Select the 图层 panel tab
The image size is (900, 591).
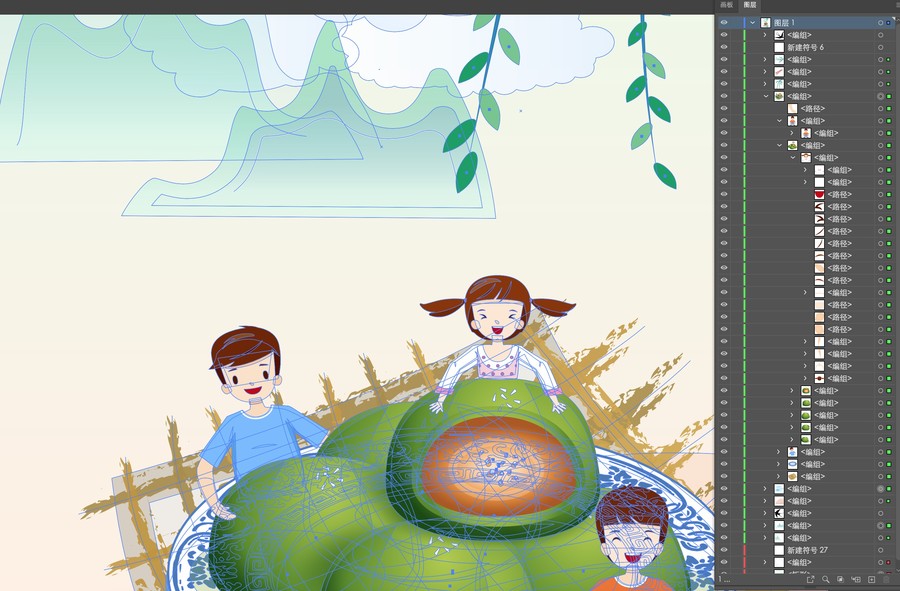pos(750,5)
